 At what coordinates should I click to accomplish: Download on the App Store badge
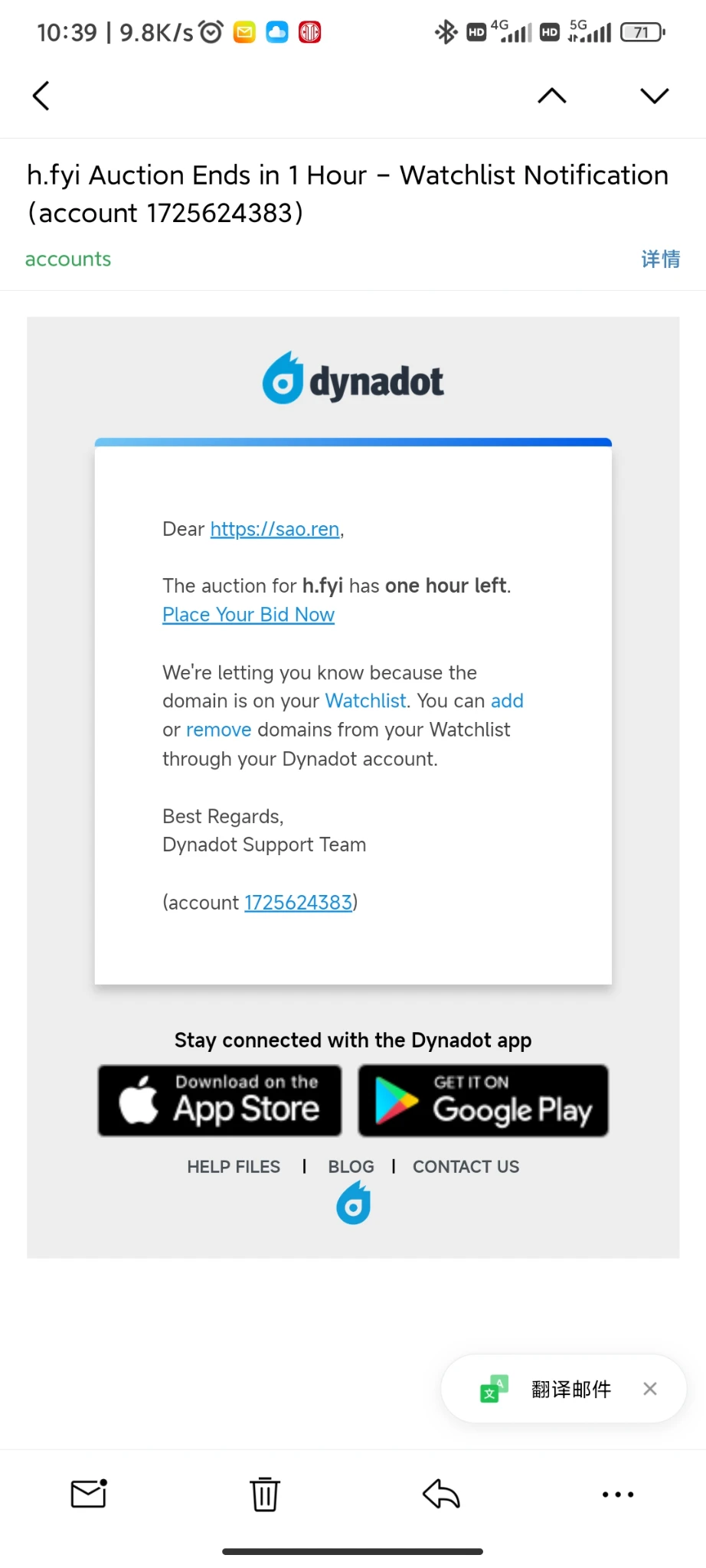220,1100
